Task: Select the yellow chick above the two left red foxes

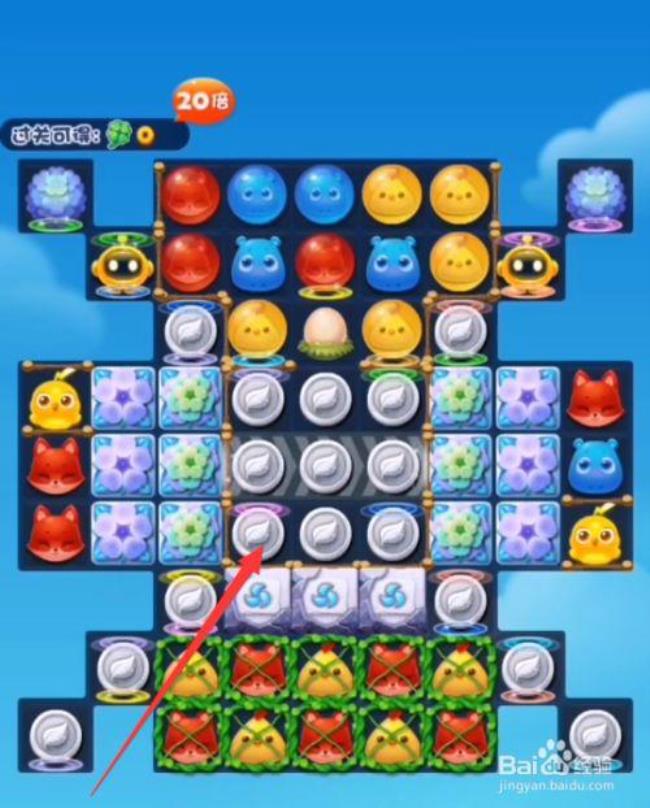Action: pos(55,399)
